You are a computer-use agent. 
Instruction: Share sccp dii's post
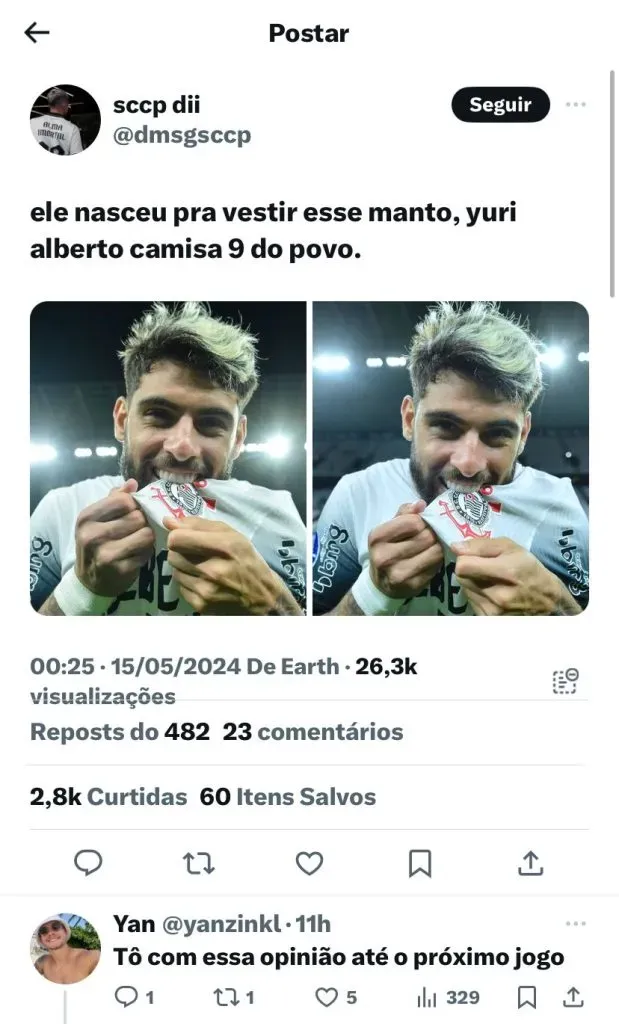[x=531, y=862]
